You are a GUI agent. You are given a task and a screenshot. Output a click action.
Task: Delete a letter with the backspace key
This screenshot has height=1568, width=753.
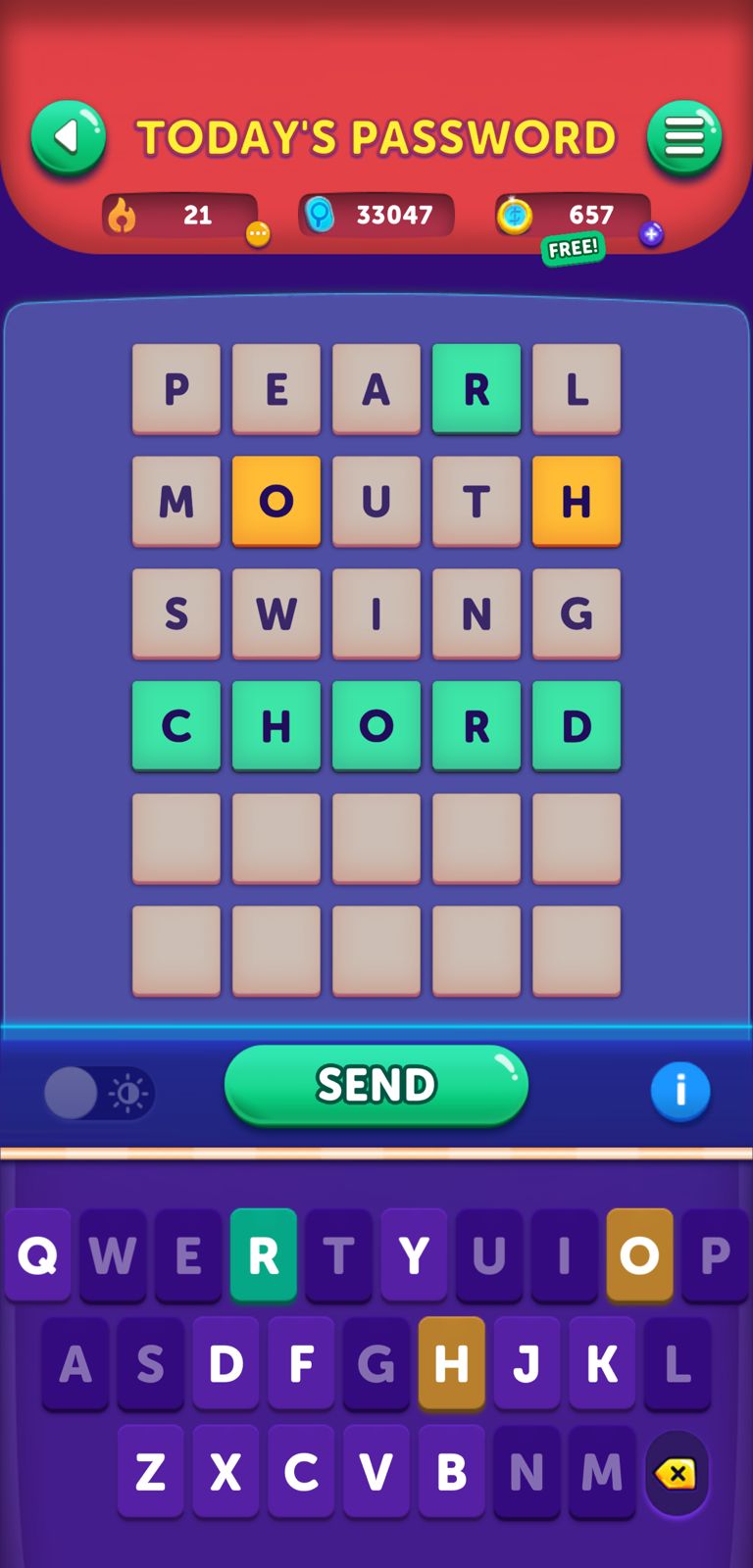coord(677,1473)
